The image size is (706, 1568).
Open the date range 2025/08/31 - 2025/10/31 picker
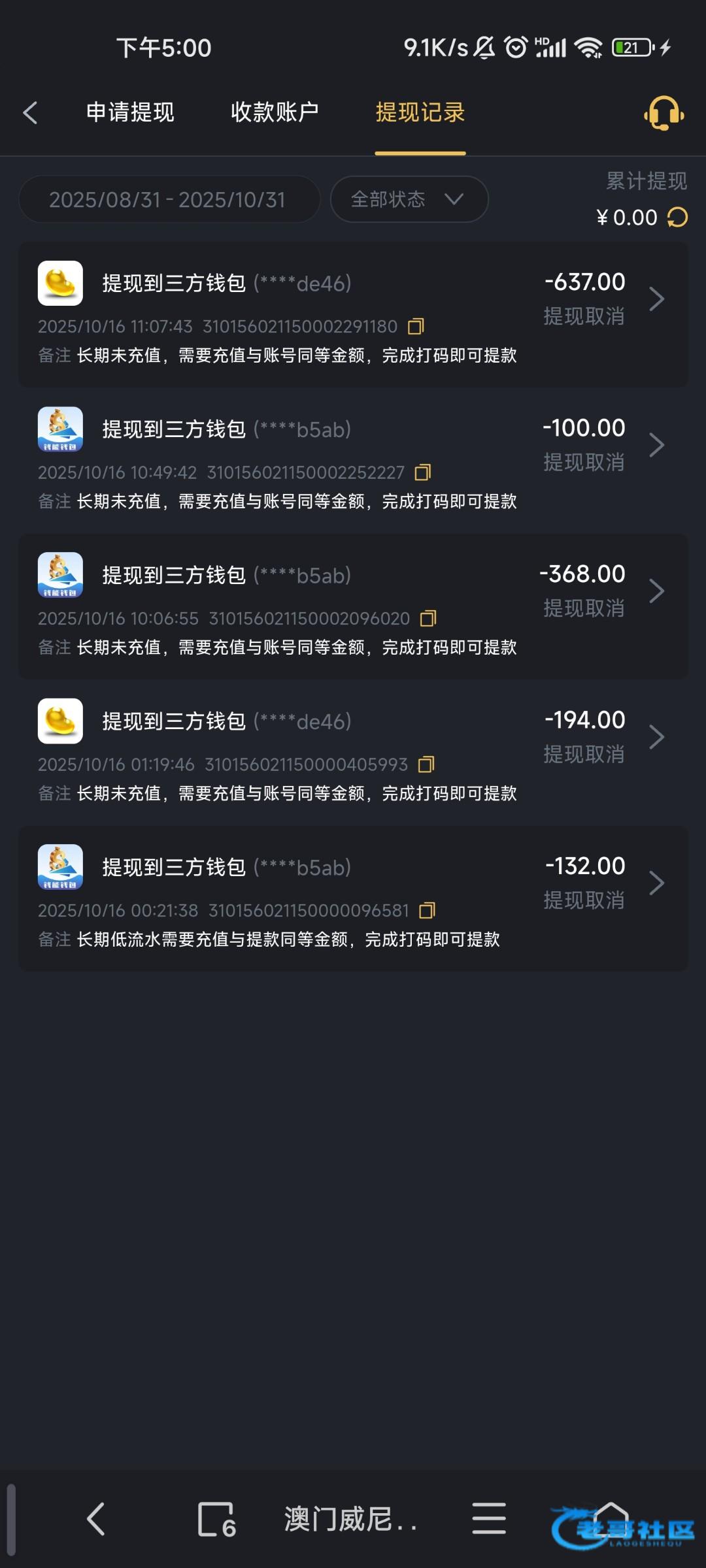click(x=168, y=199)
